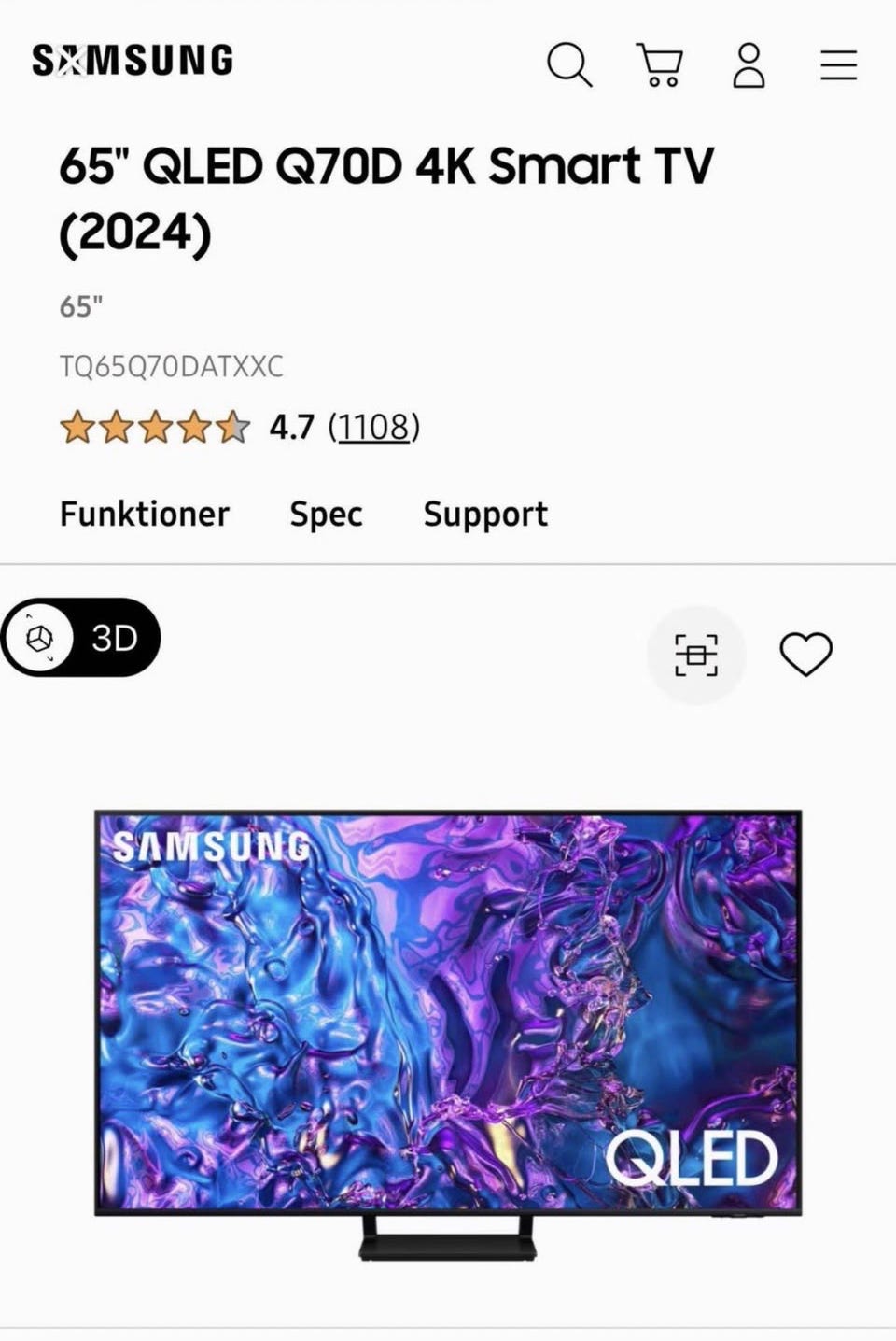Open the Samsung site search
The width and height of the screenshot is (896, 1341).
tap(569, 64)
